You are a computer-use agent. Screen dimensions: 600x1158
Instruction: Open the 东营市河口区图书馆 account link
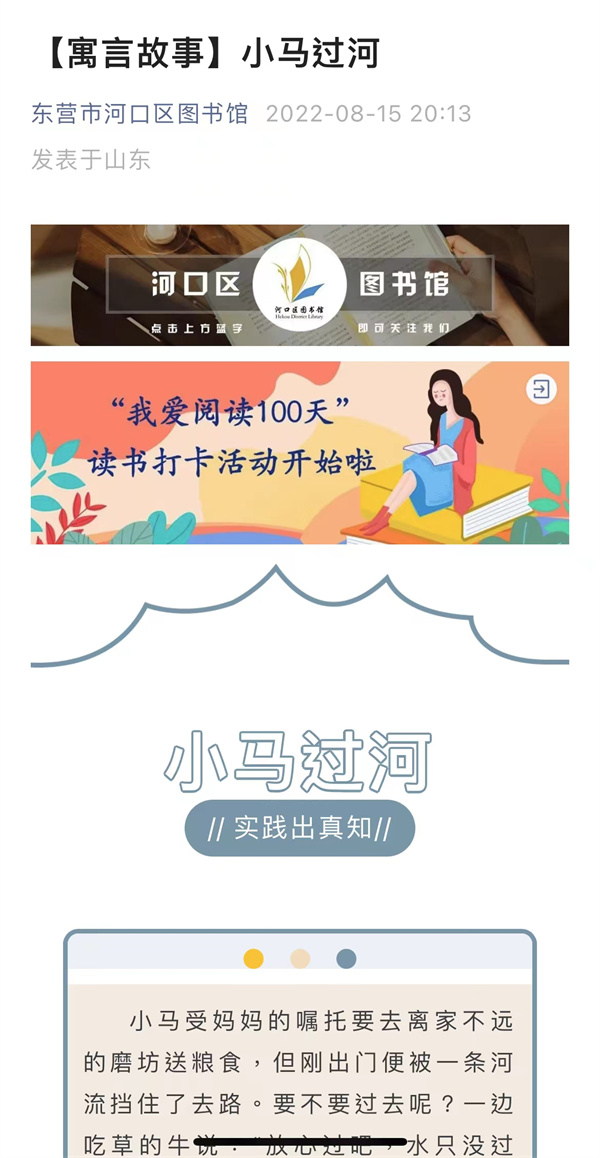coord(139,113)
